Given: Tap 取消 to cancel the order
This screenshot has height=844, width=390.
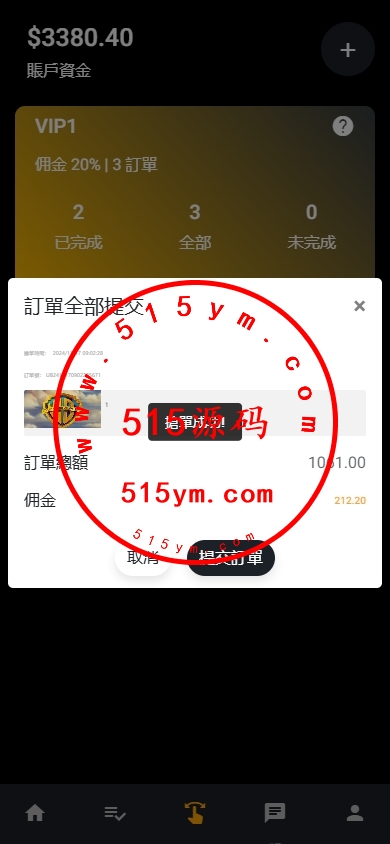Looking at the screenshot, I should (143, 558).
